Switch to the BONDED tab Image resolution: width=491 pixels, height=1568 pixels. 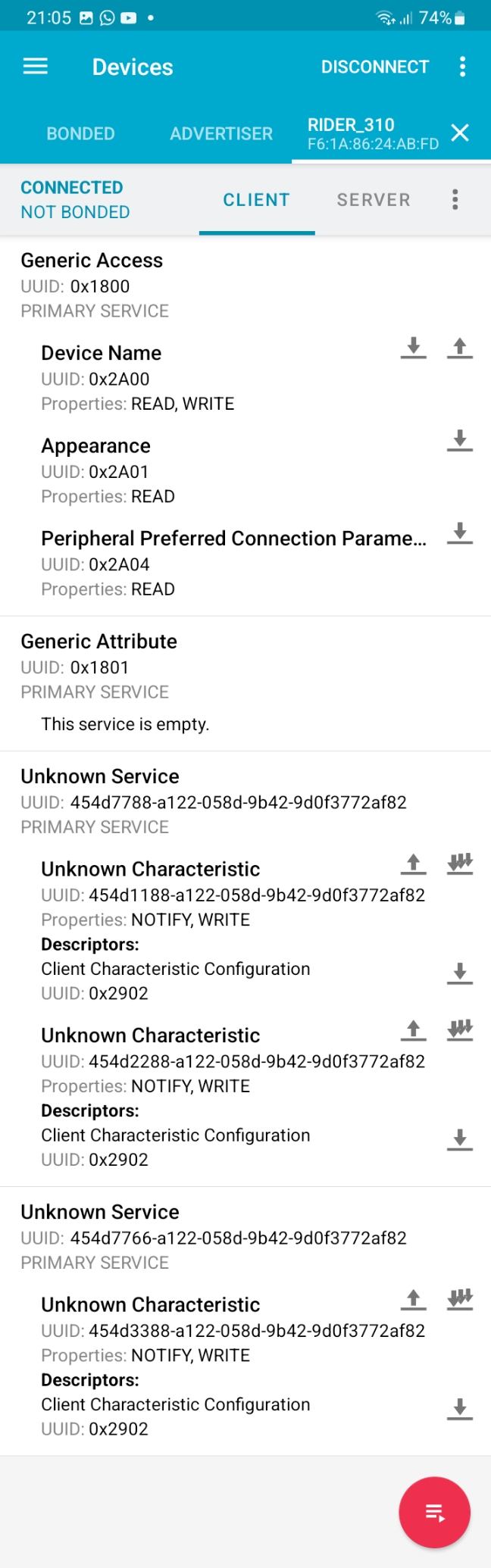(80, 133)
